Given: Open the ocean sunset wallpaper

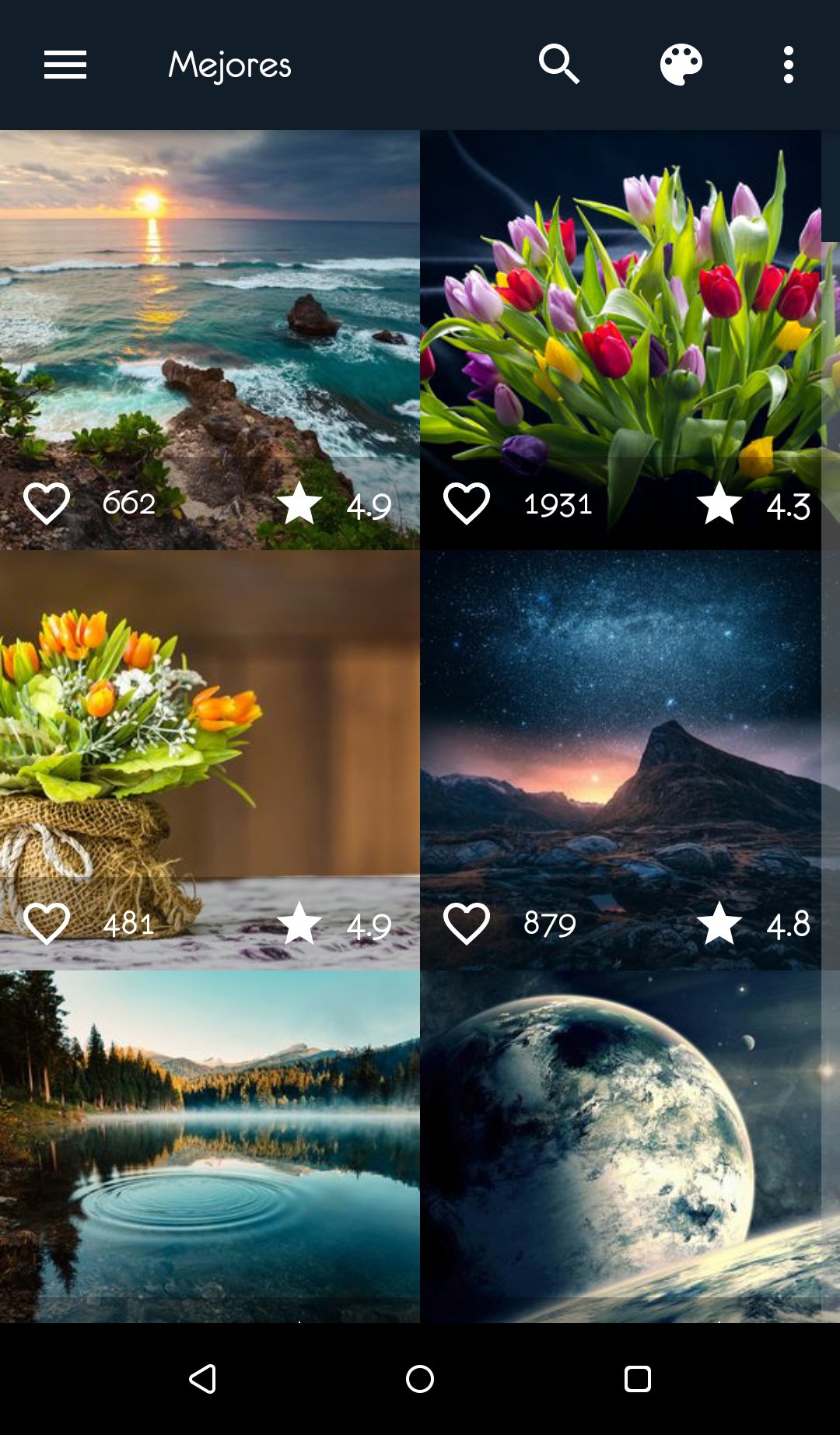Looking at the screenshot, I should click(210, 311).
